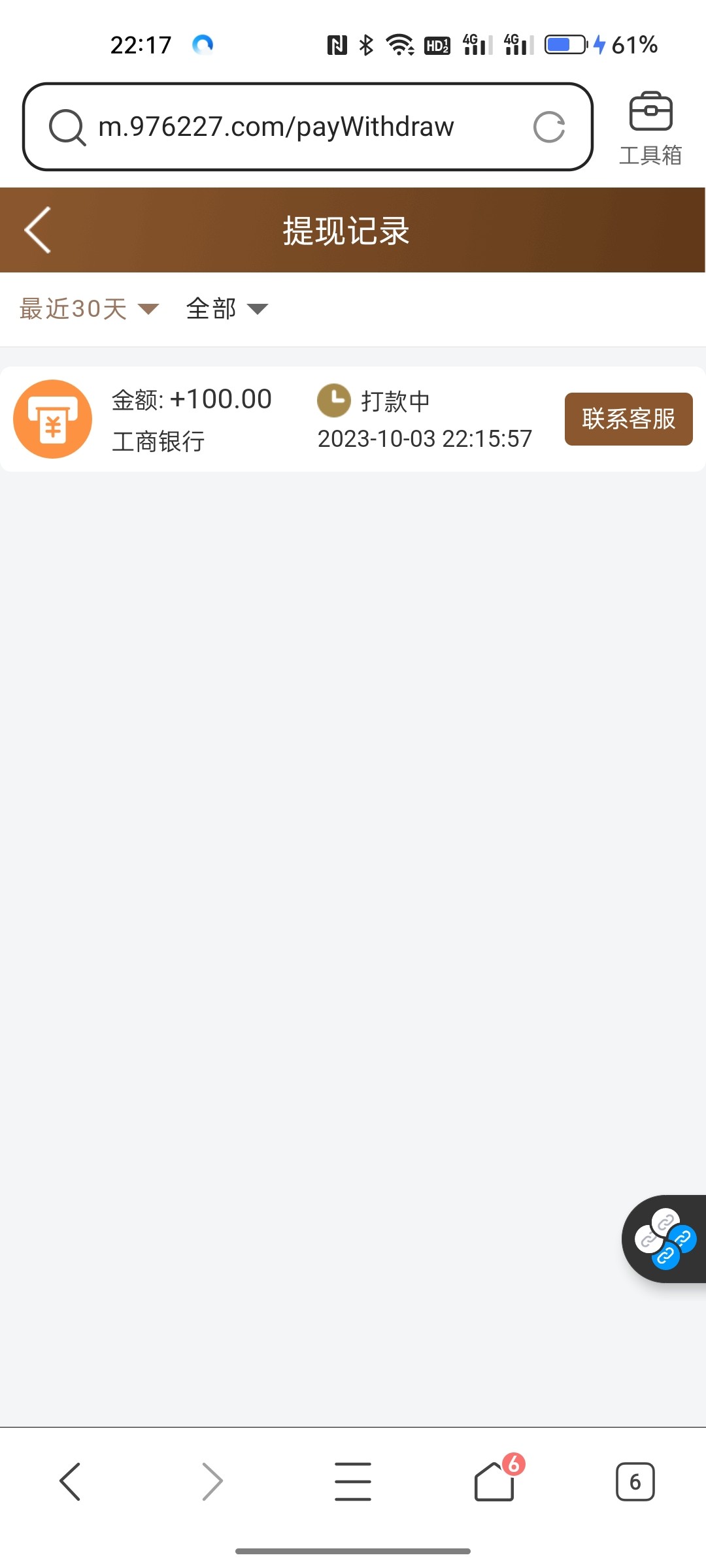Go forward in the browser toolbar
This screenshot has width=706, height=1568.
point(212,1482)
